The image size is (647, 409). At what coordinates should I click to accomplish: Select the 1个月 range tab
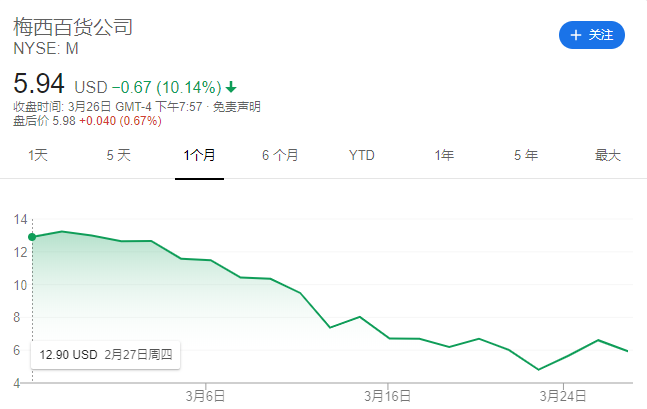point(199,155)
